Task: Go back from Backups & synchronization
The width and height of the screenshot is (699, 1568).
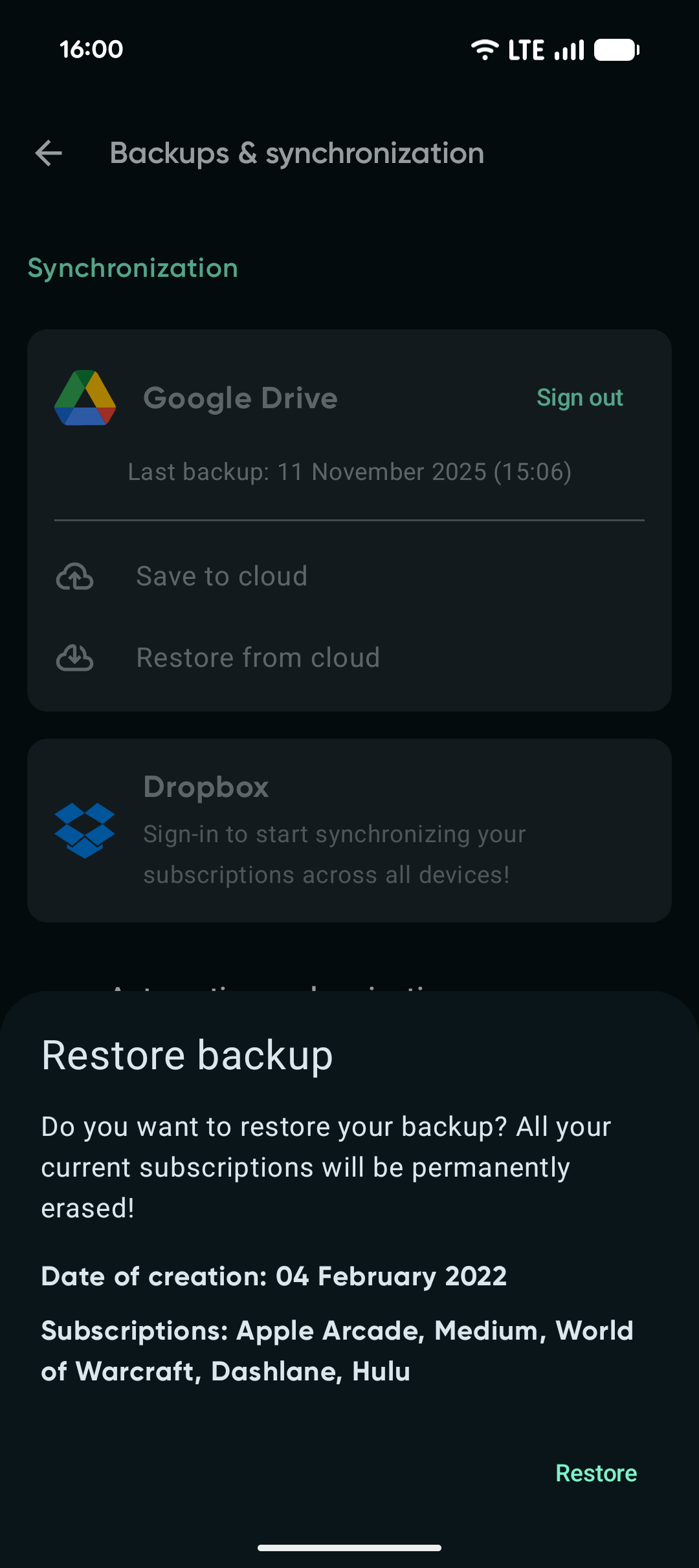Action: coord(49,153)
